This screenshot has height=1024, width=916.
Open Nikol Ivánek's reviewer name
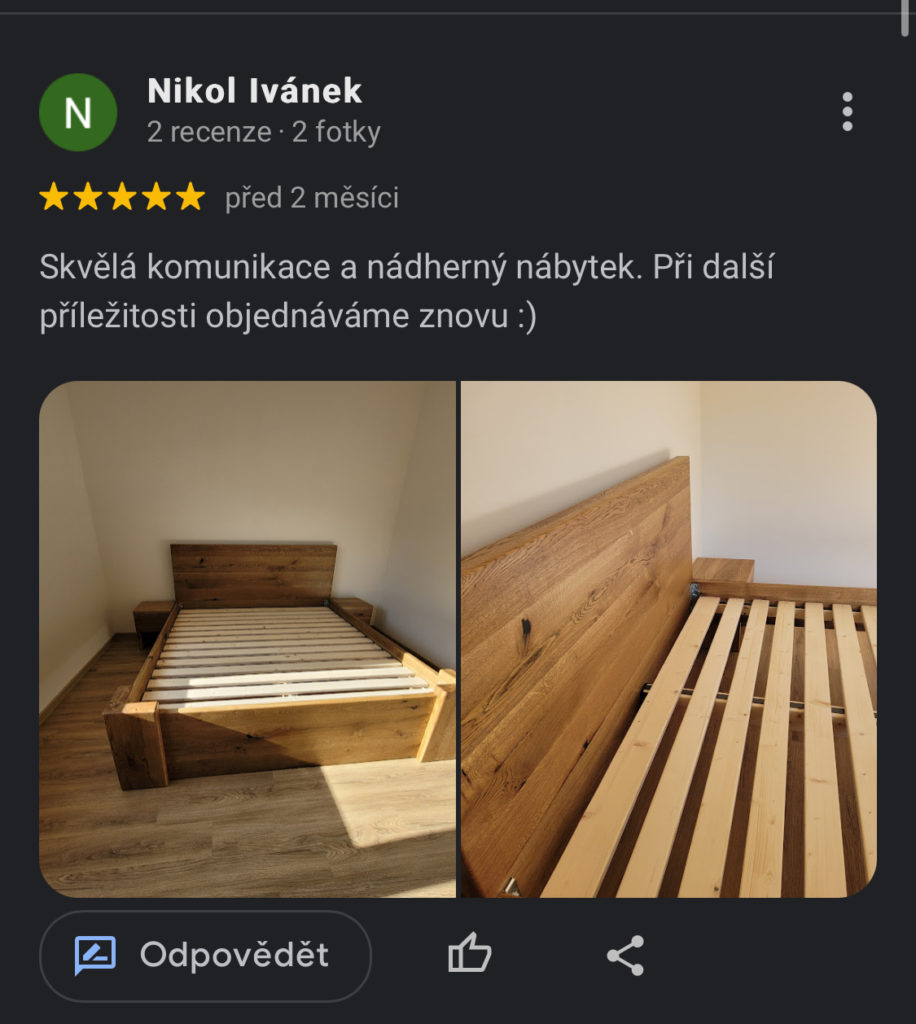click(x=254, y=91)
